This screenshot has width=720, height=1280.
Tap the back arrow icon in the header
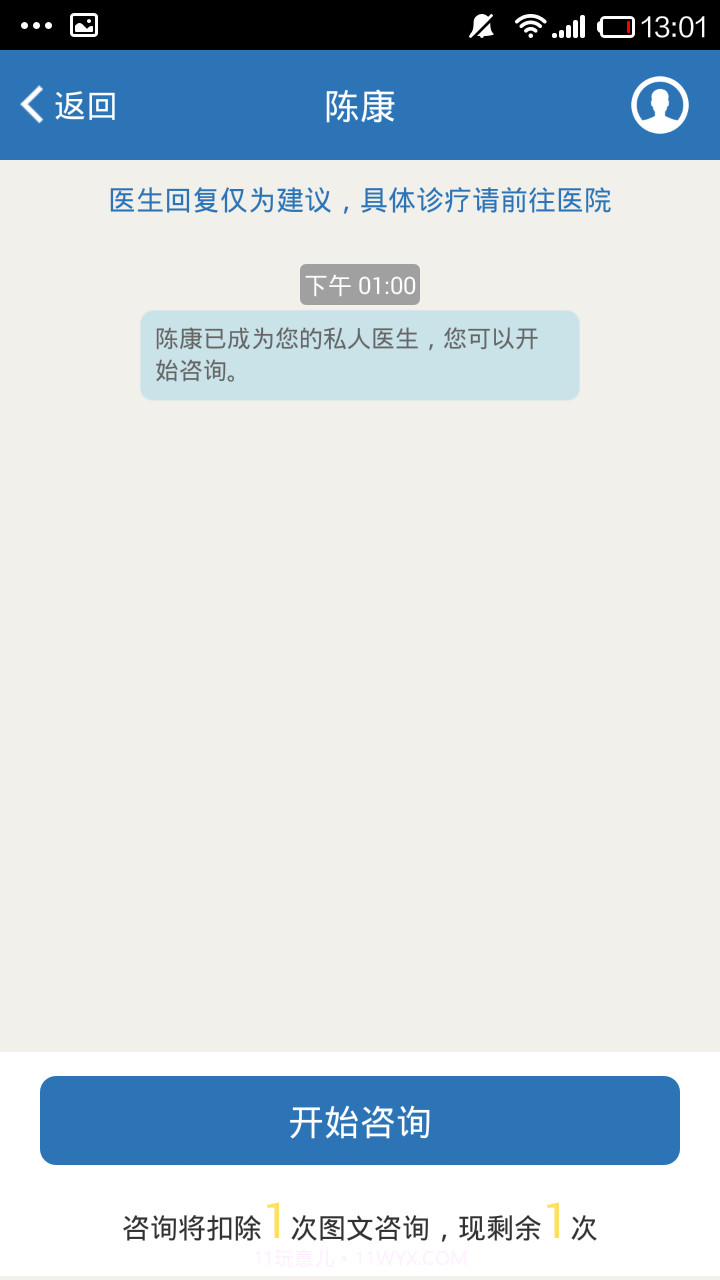coord(30,104)
